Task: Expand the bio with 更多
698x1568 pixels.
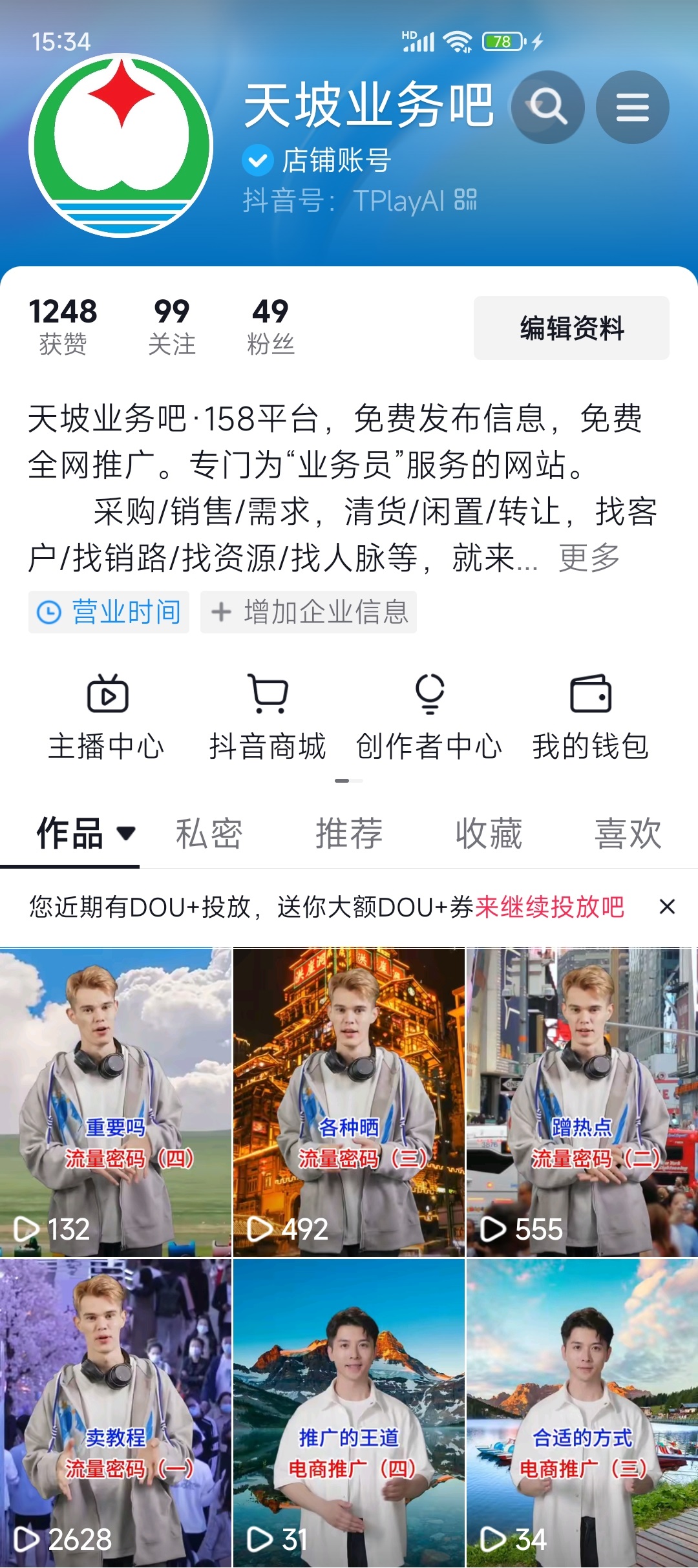Action: click(589, 557)
